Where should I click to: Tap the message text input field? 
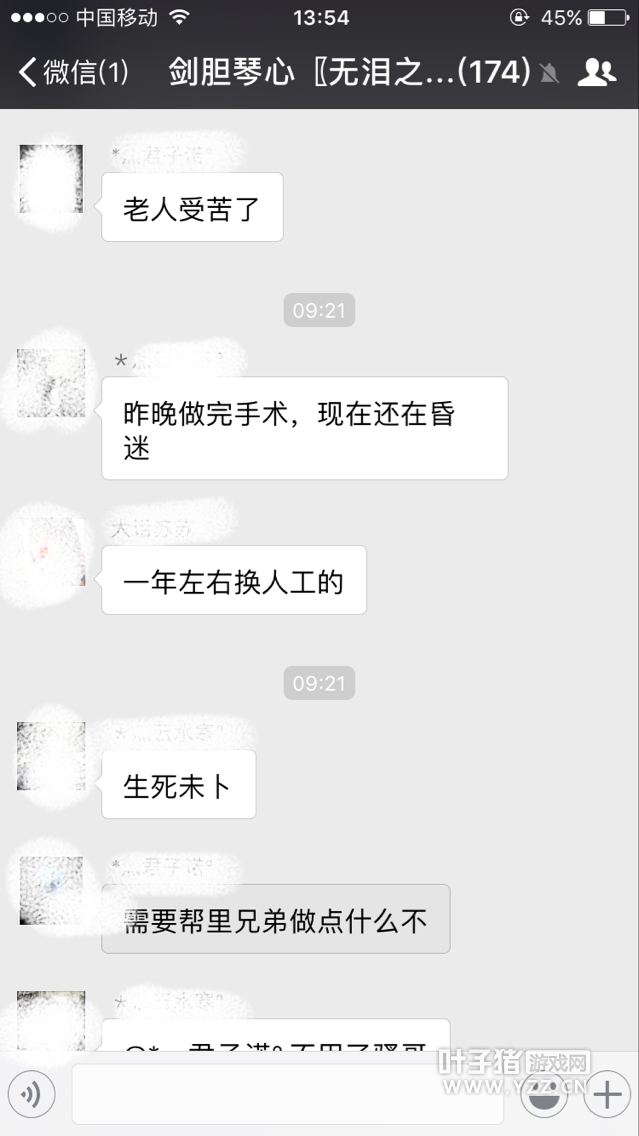click(286, 1095)
